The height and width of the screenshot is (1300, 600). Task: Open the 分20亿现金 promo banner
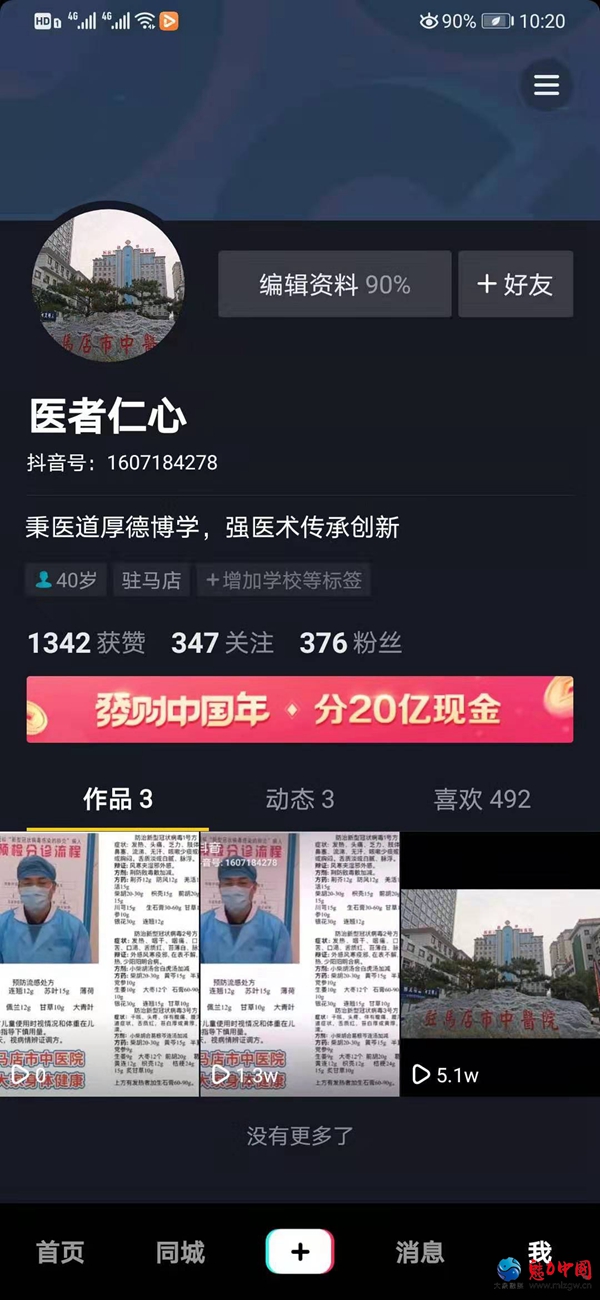click(300, 709)
